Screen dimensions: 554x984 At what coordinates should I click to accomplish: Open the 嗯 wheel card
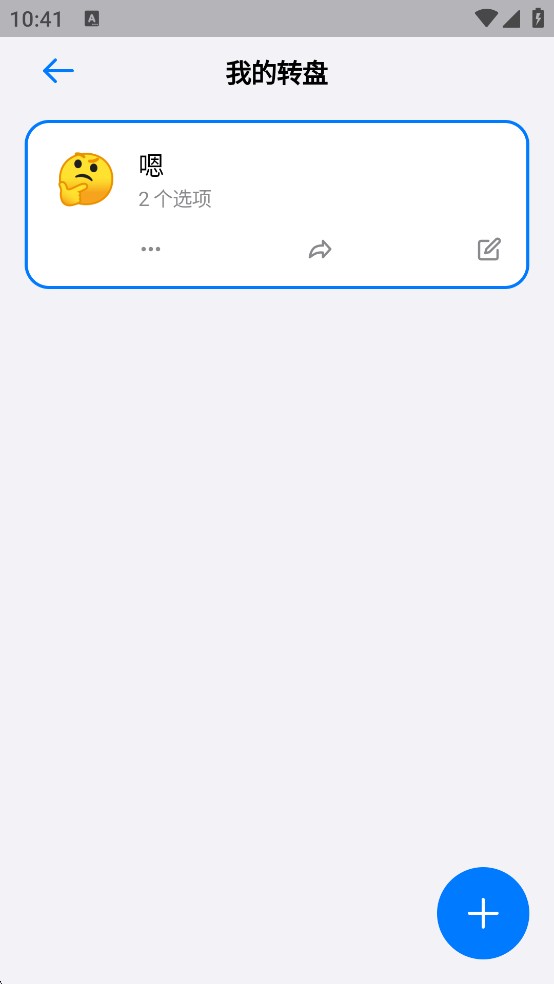pyautogui.click(x=277, y=205)
